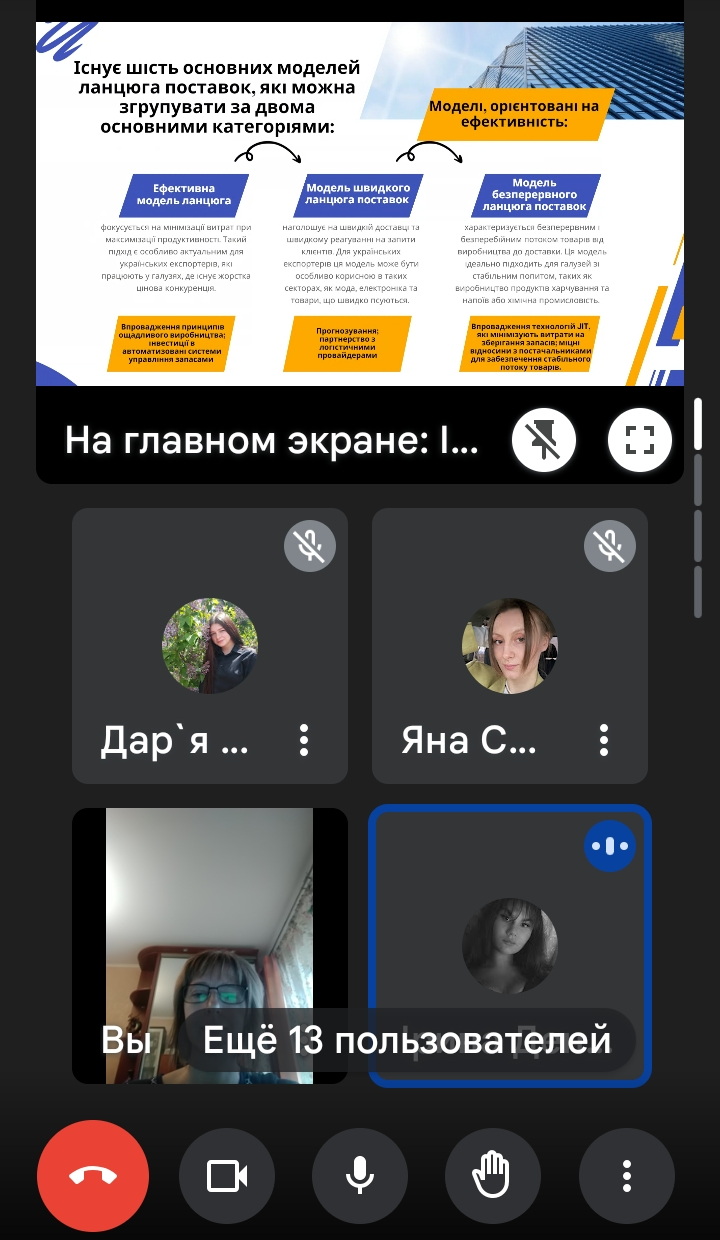
Task: Open Яна С's participant tile
Action: pos(510,645)
